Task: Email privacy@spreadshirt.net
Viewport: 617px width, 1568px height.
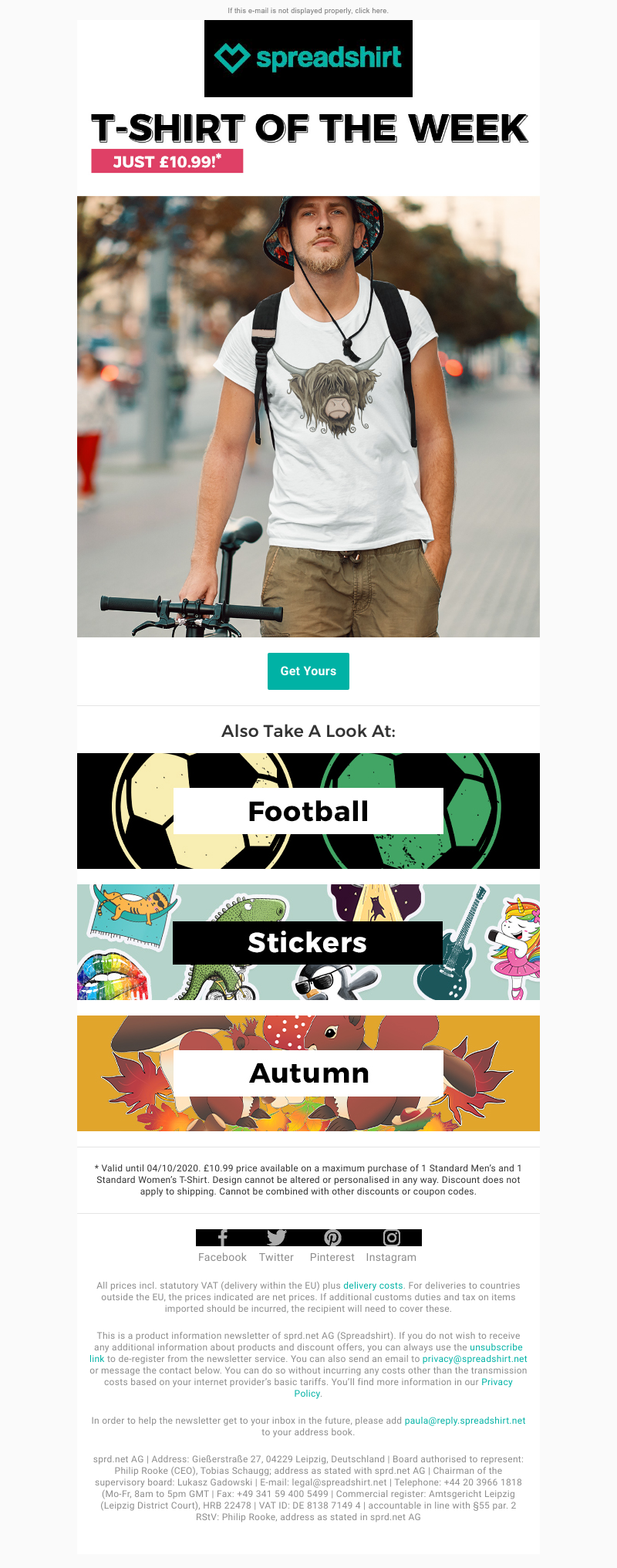Action: 474,1359
